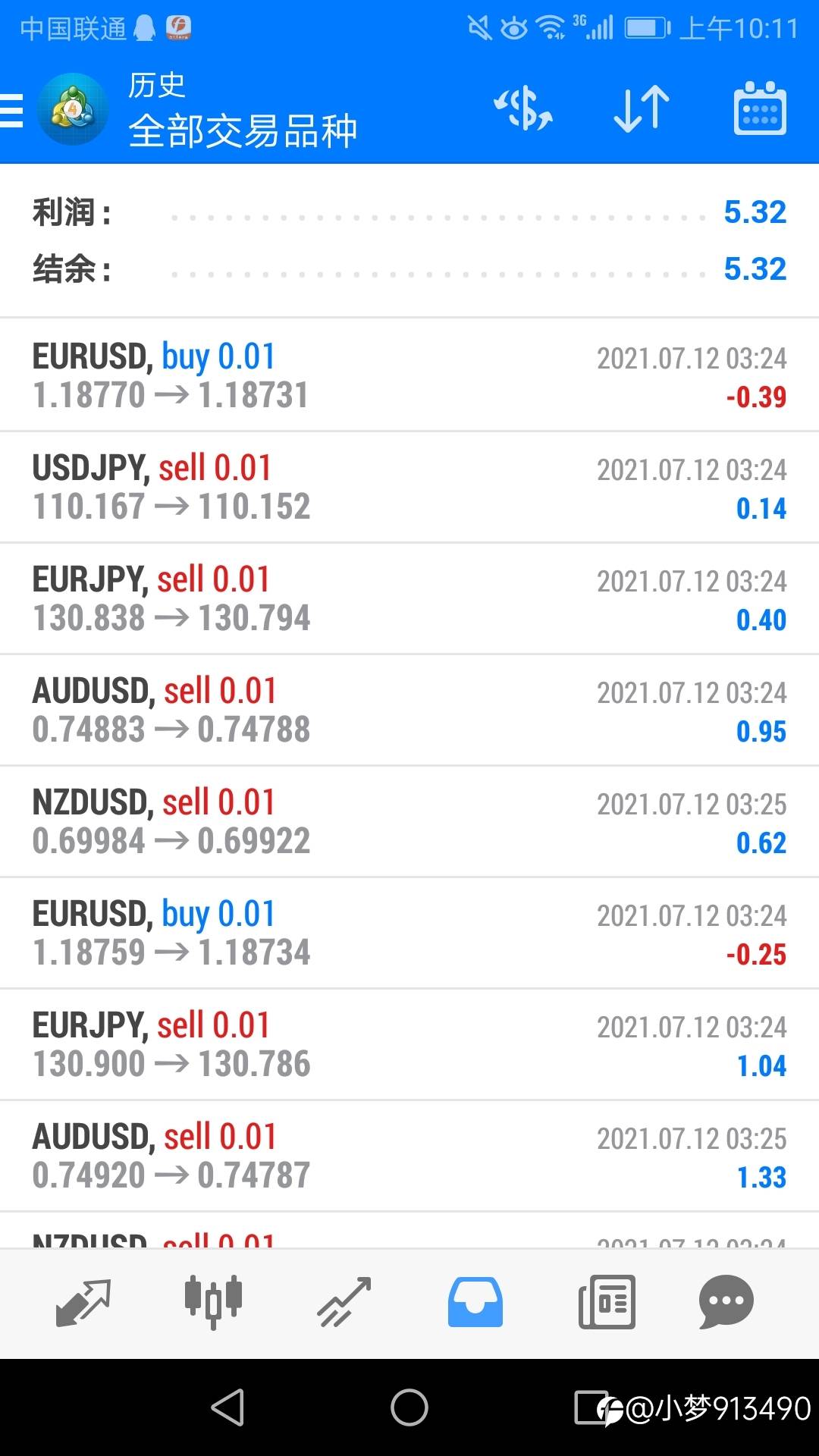This screenshot has width=819, height=1456.
Task: Open the chat messages tab
Action: pyautogui.click(x=726, y=1302)
